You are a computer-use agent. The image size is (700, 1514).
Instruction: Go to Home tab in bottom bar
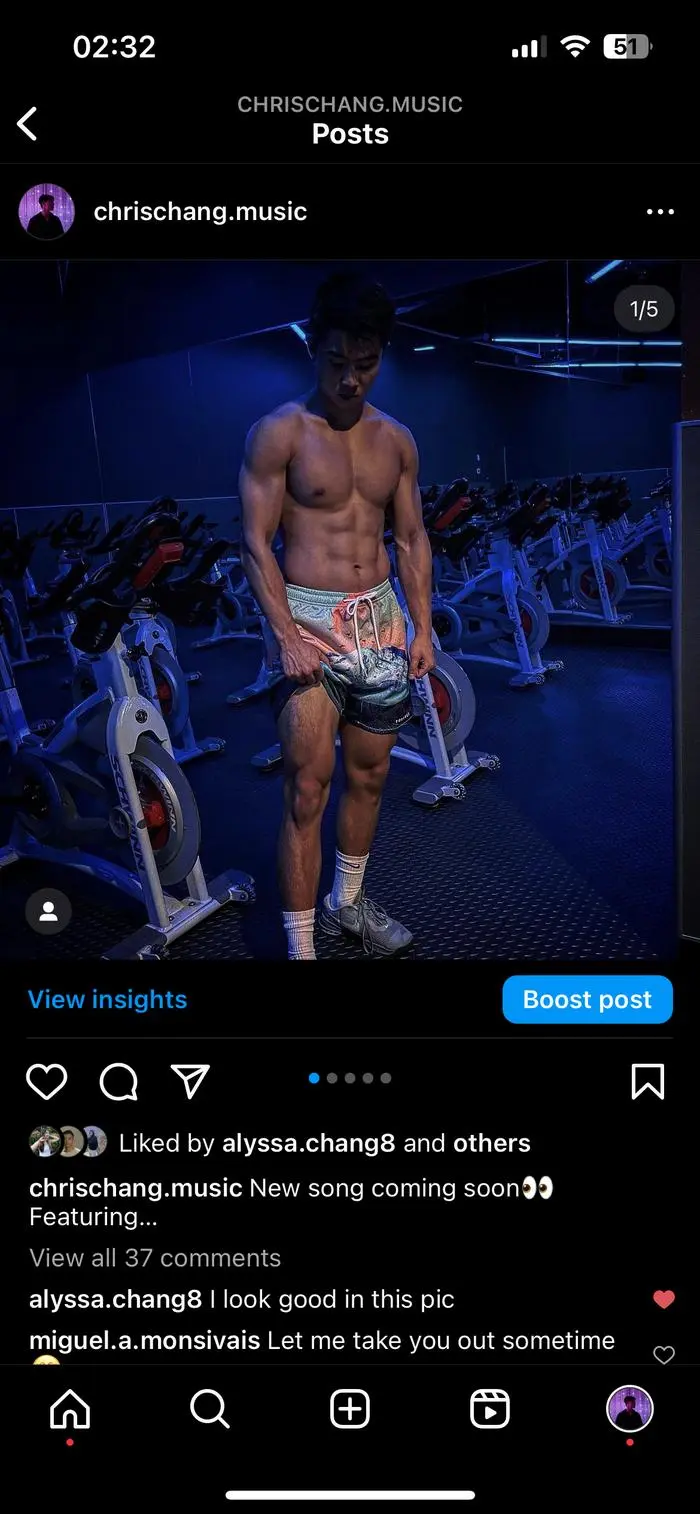pos(70,1410)
